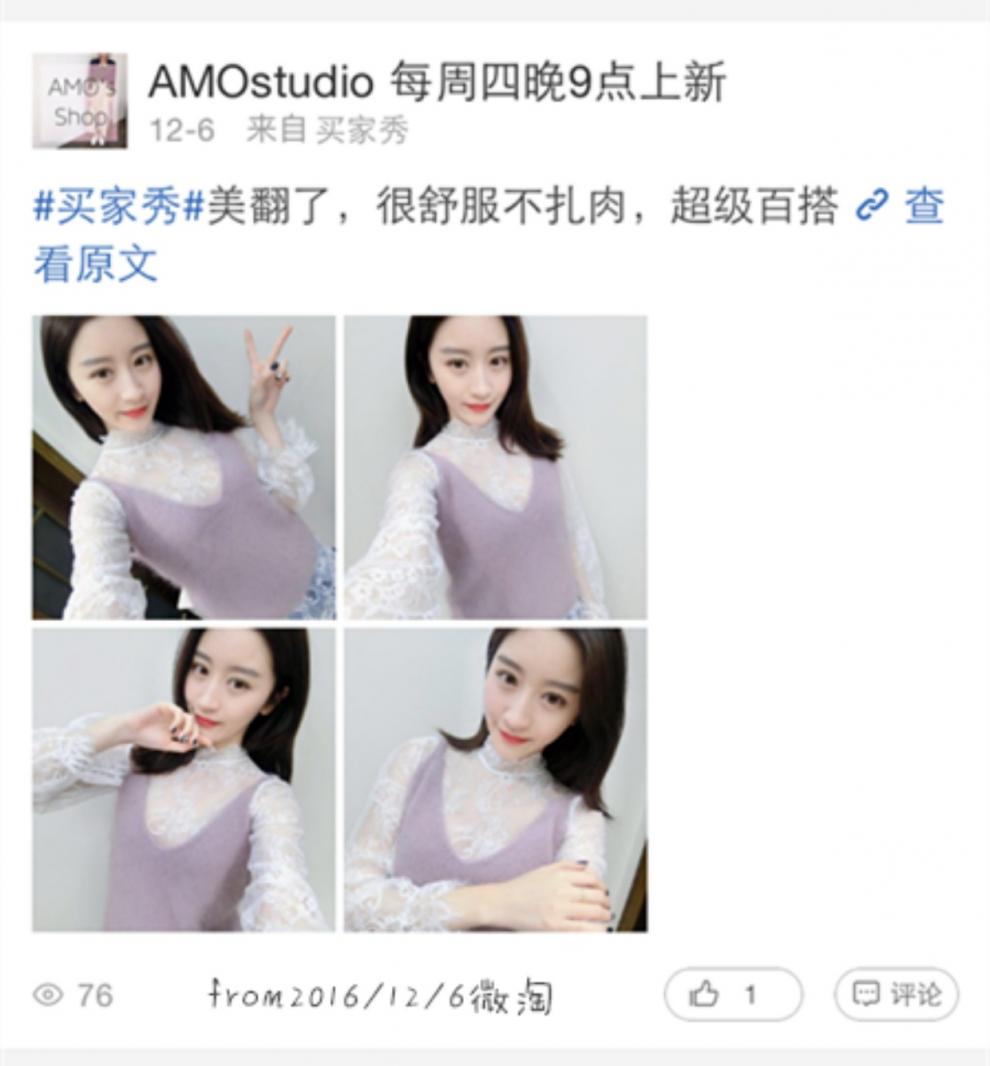Like this post with the thumbs-up

733,995
